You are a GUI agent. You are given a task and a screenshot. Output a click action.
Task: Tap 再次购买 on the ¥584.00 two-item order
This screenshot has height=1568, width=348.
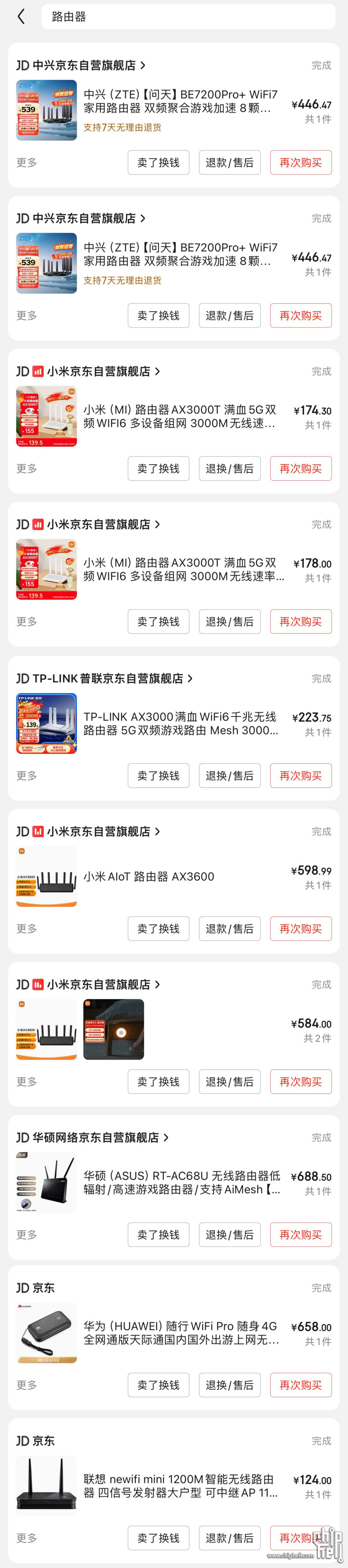coord(300,1082)
